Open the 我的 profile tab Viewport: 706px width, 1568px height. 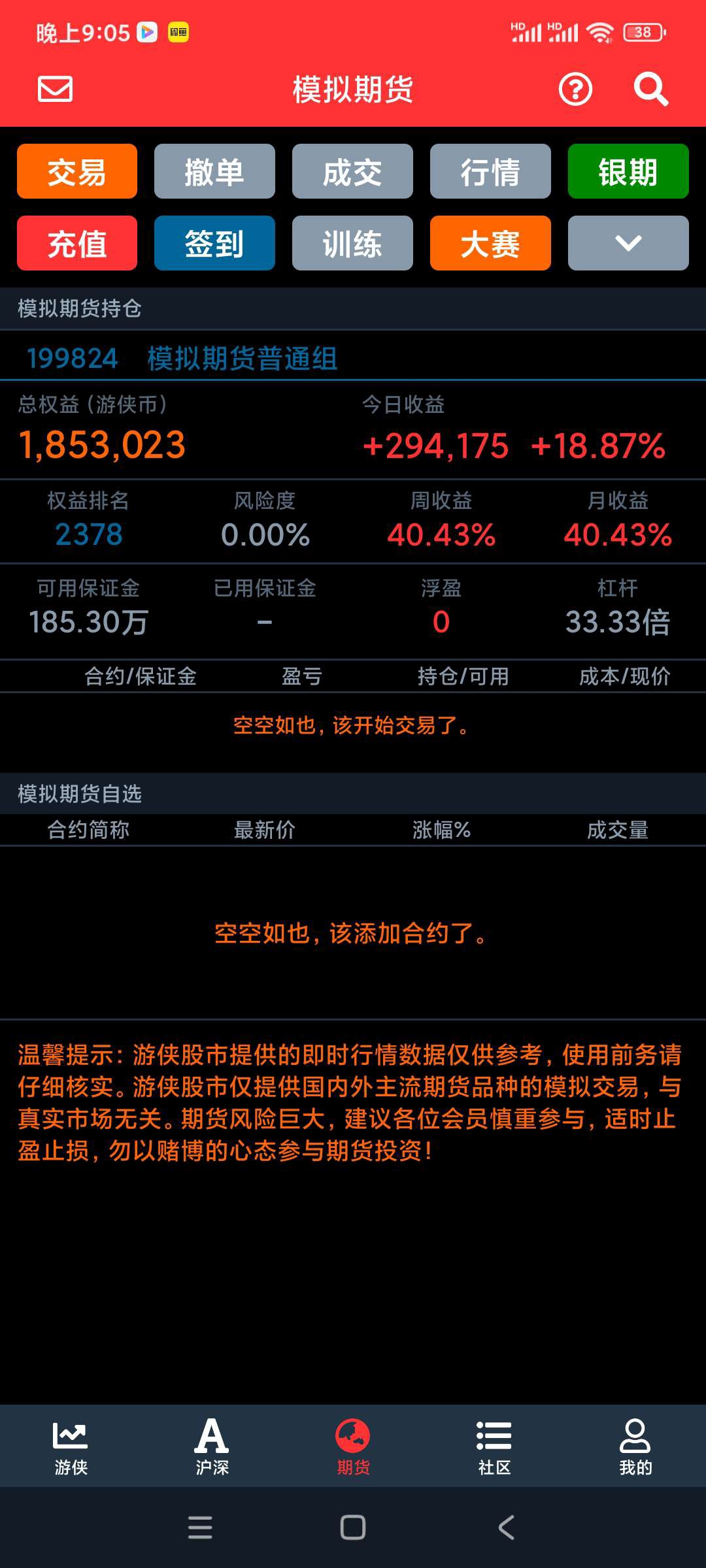point(635,1446)
